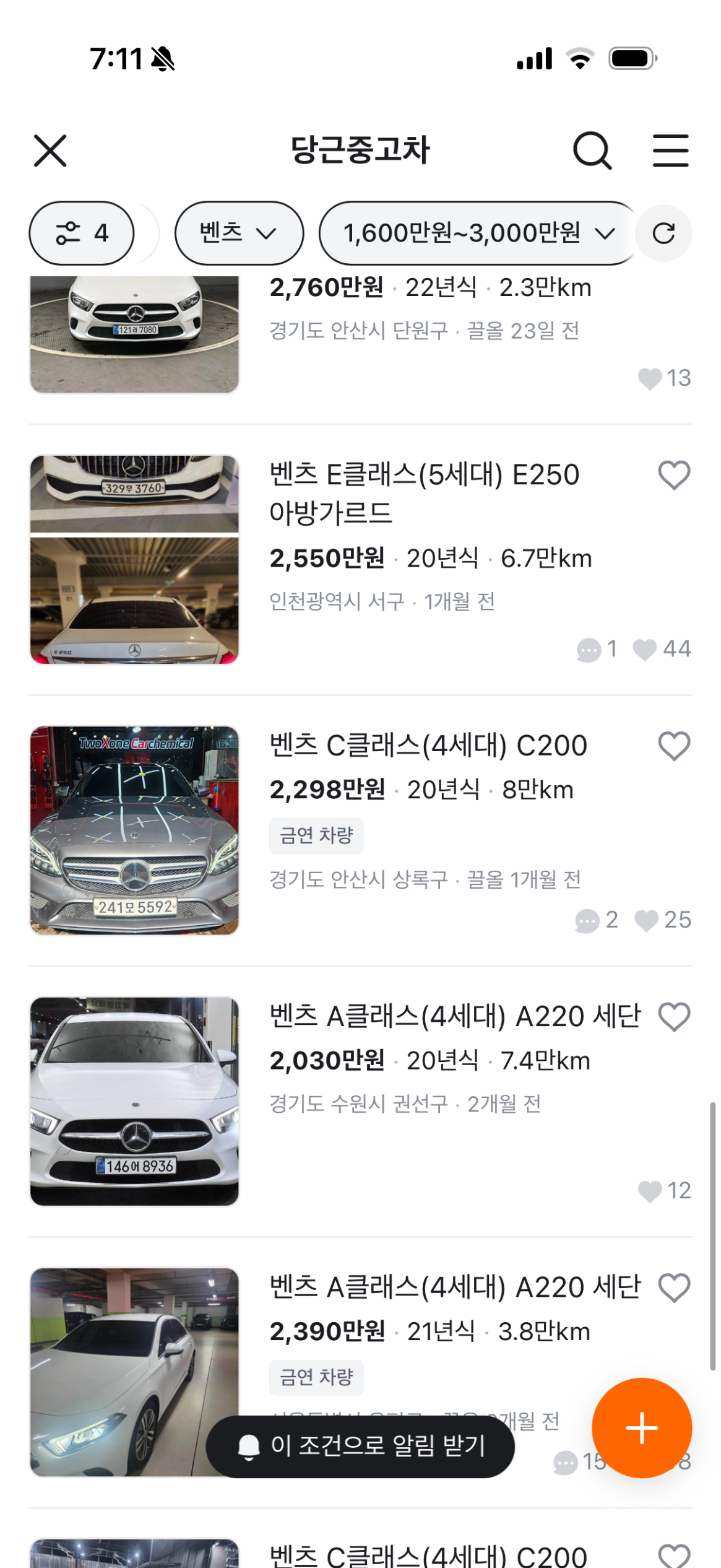Heart the 2,030만원 A220 세단

point(674,1017)
